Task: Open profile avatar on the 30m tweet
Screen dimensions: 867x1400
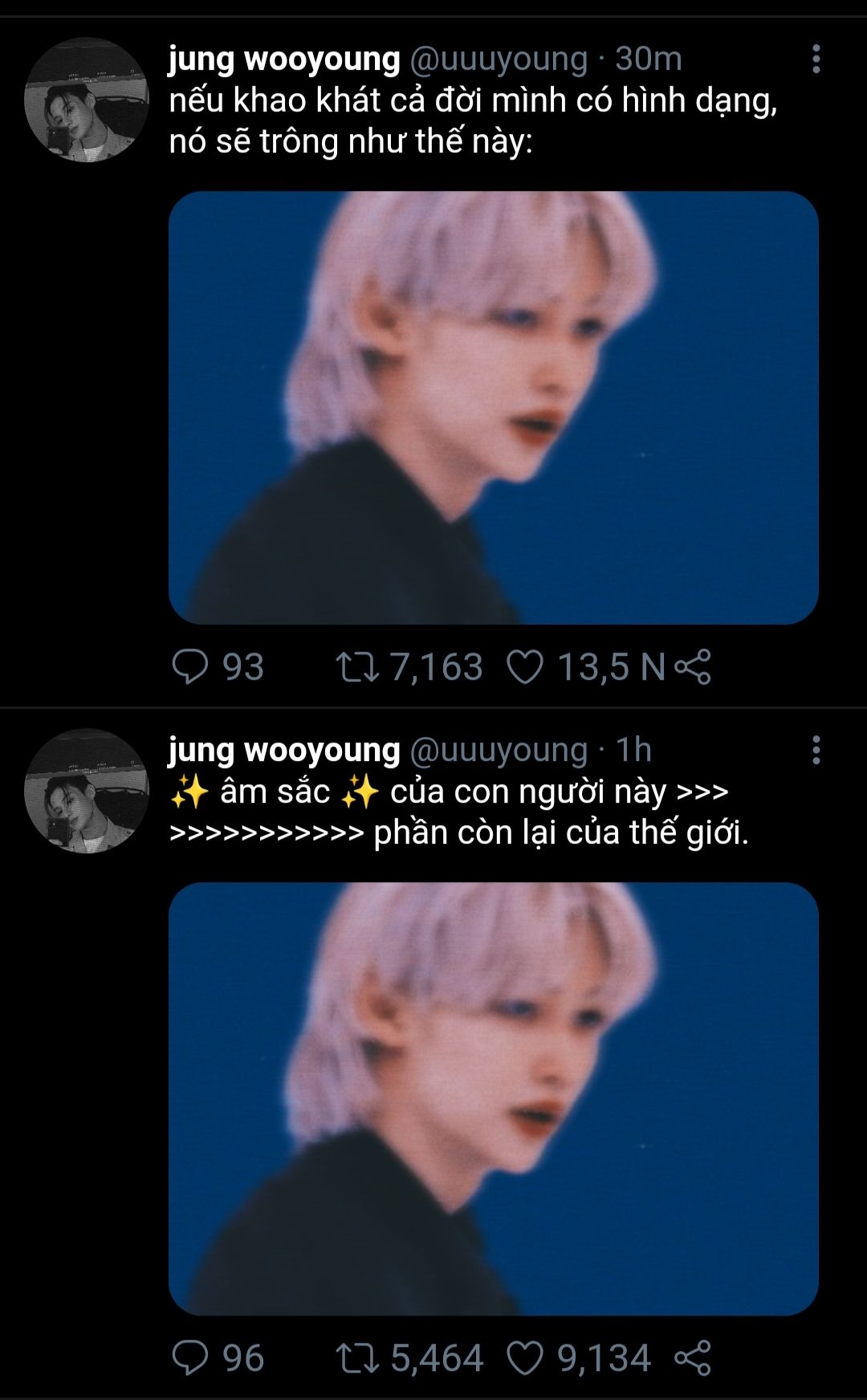Action: click(x=87, y=100)
